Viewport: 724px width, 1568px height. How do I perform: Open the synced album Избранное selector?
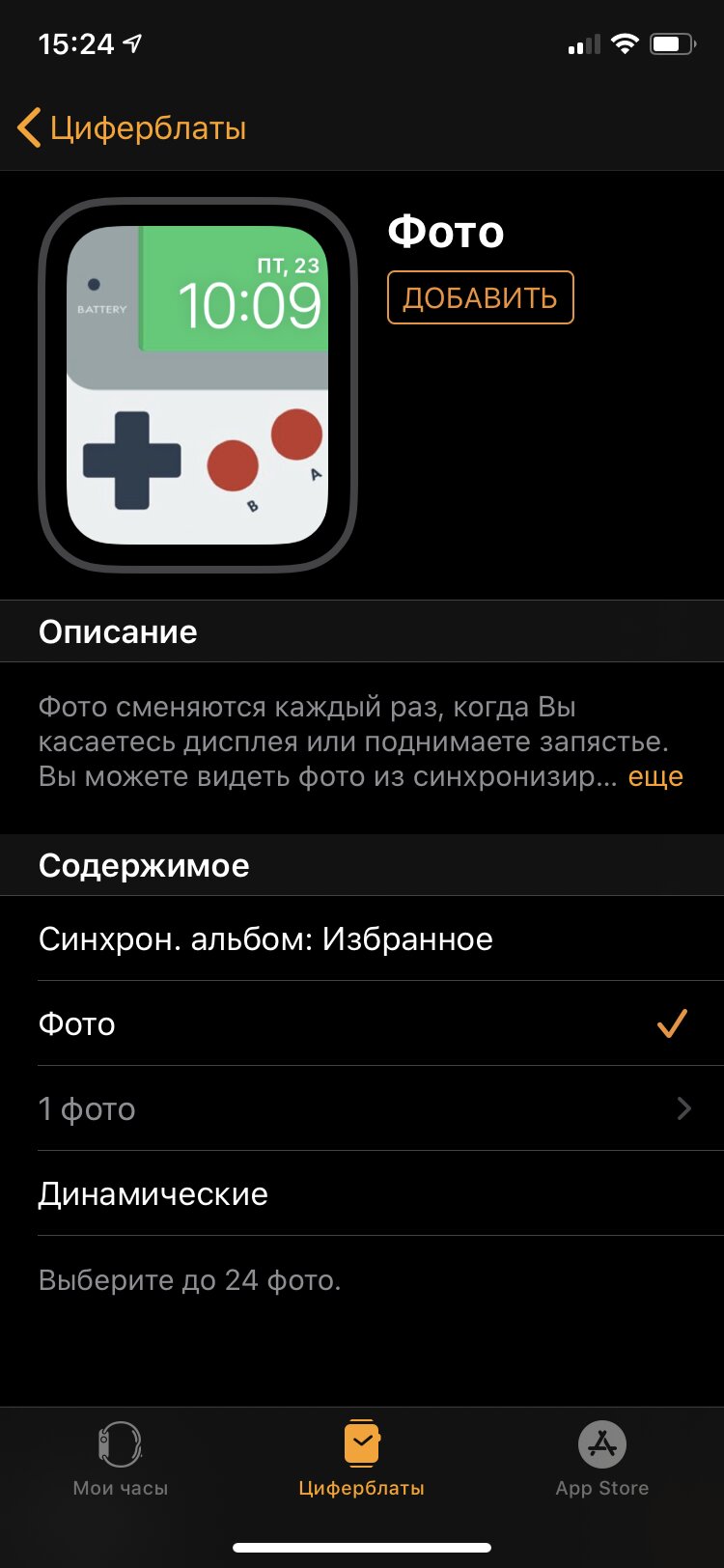click(265, 938)
